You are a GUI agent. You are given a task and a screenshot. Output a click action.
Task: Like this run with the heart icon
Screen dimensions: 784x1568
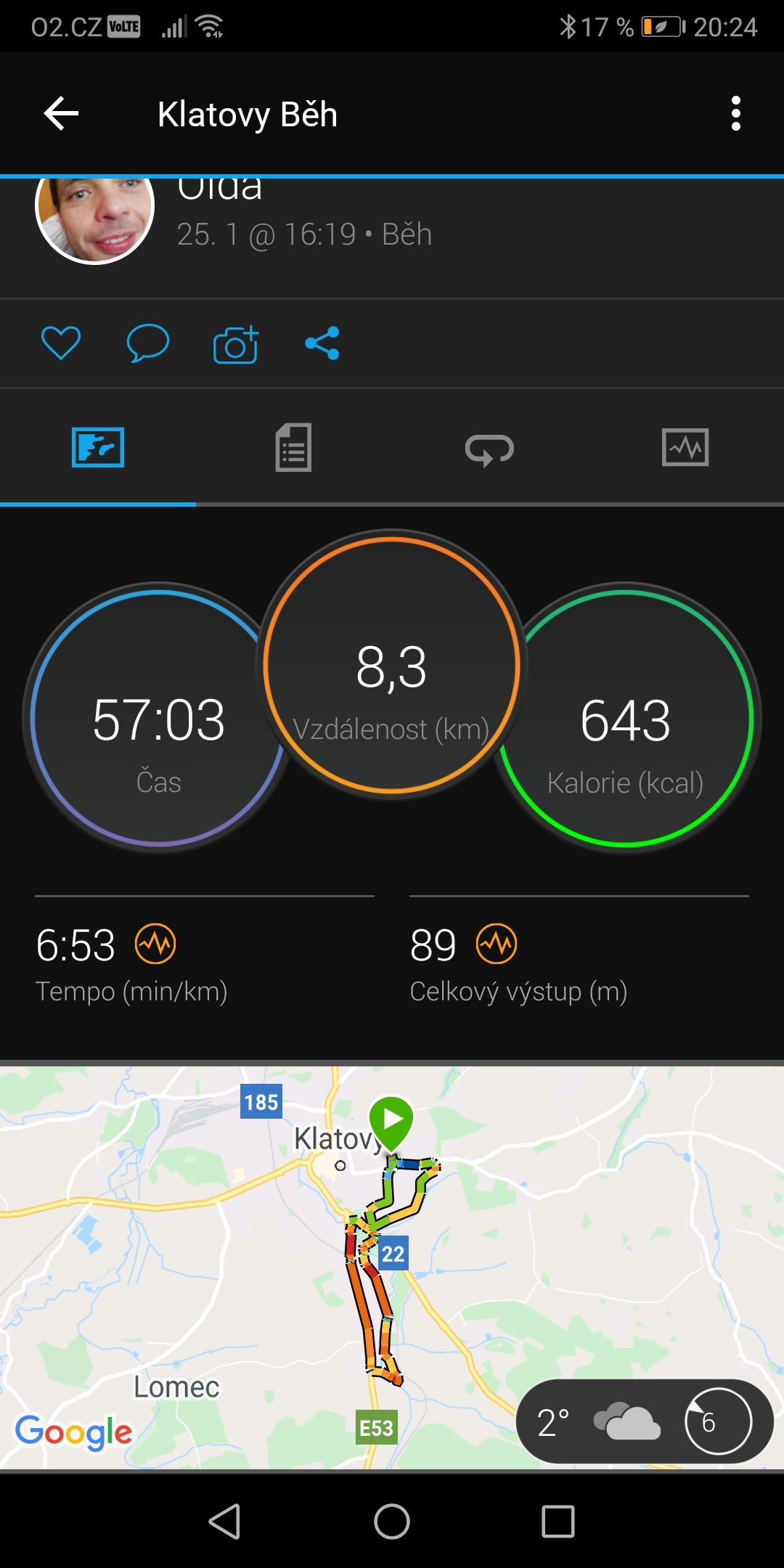pos(61,343)
